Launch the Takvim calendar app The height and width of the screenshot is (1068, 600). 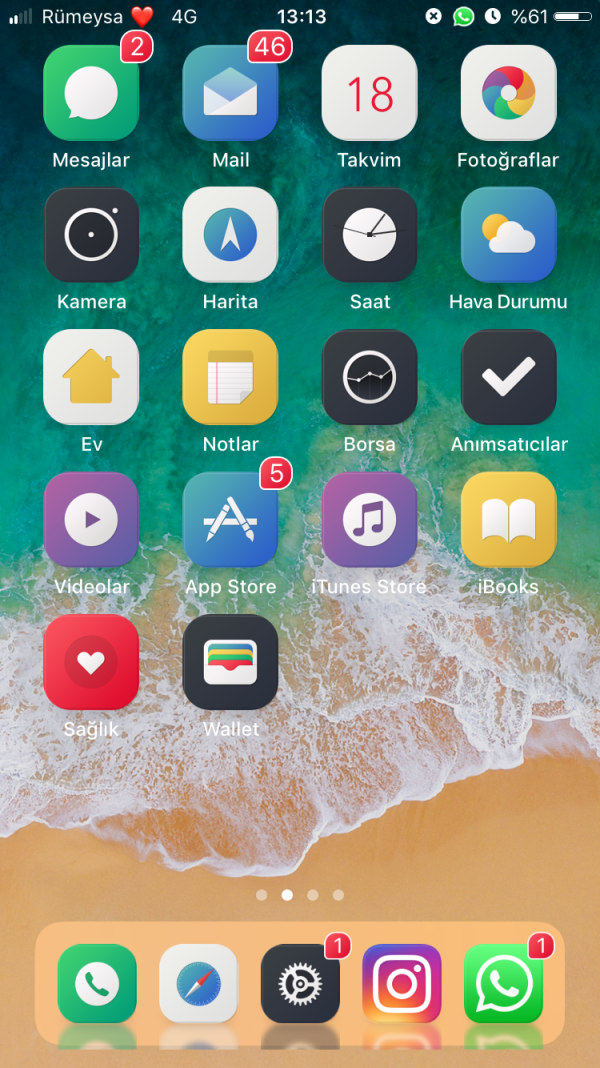point(369,93)
